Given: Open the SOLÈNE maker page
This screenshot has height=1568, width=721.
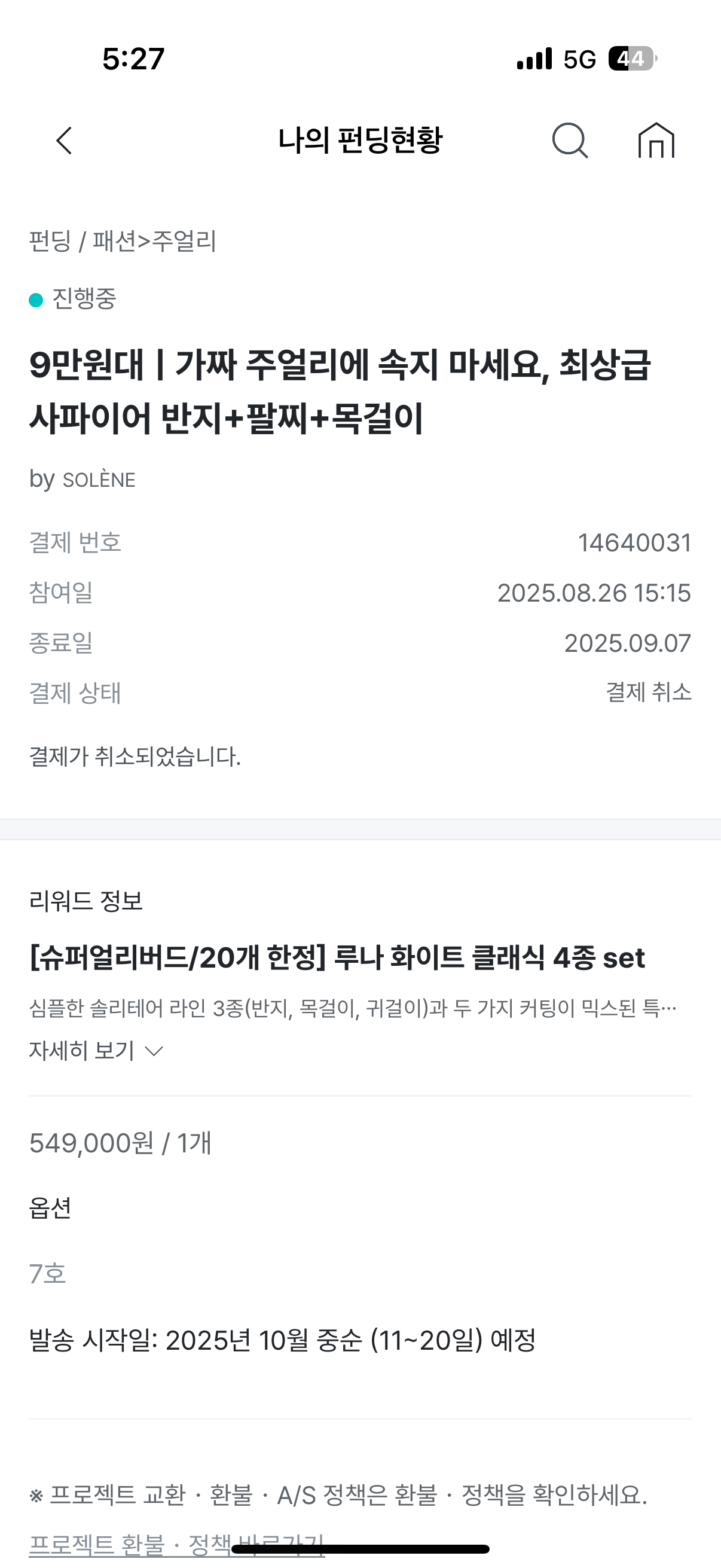Looking at the screenshot, I should [x=99, y=480].
